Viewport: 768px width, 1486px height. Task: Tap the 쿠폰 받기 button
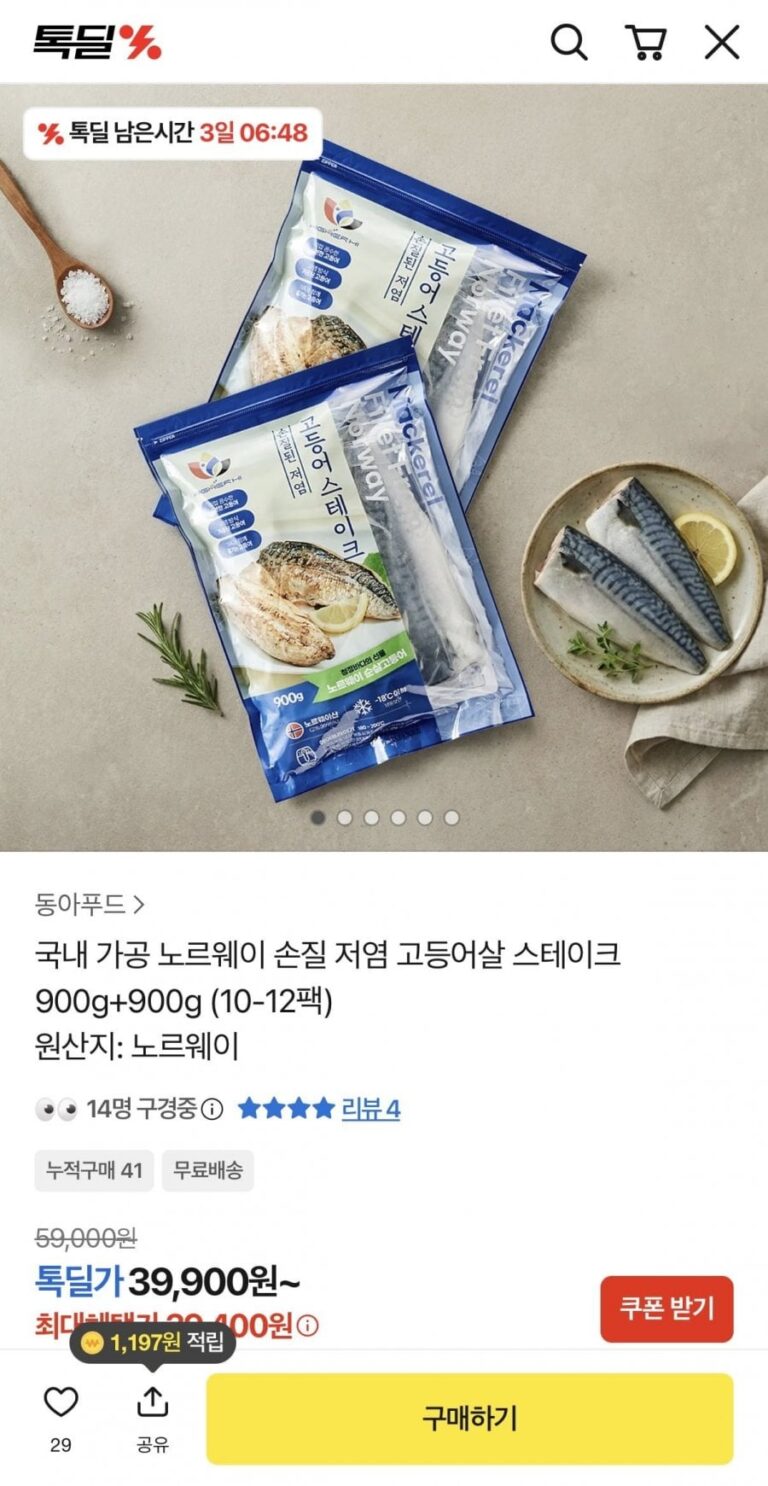666,1308
